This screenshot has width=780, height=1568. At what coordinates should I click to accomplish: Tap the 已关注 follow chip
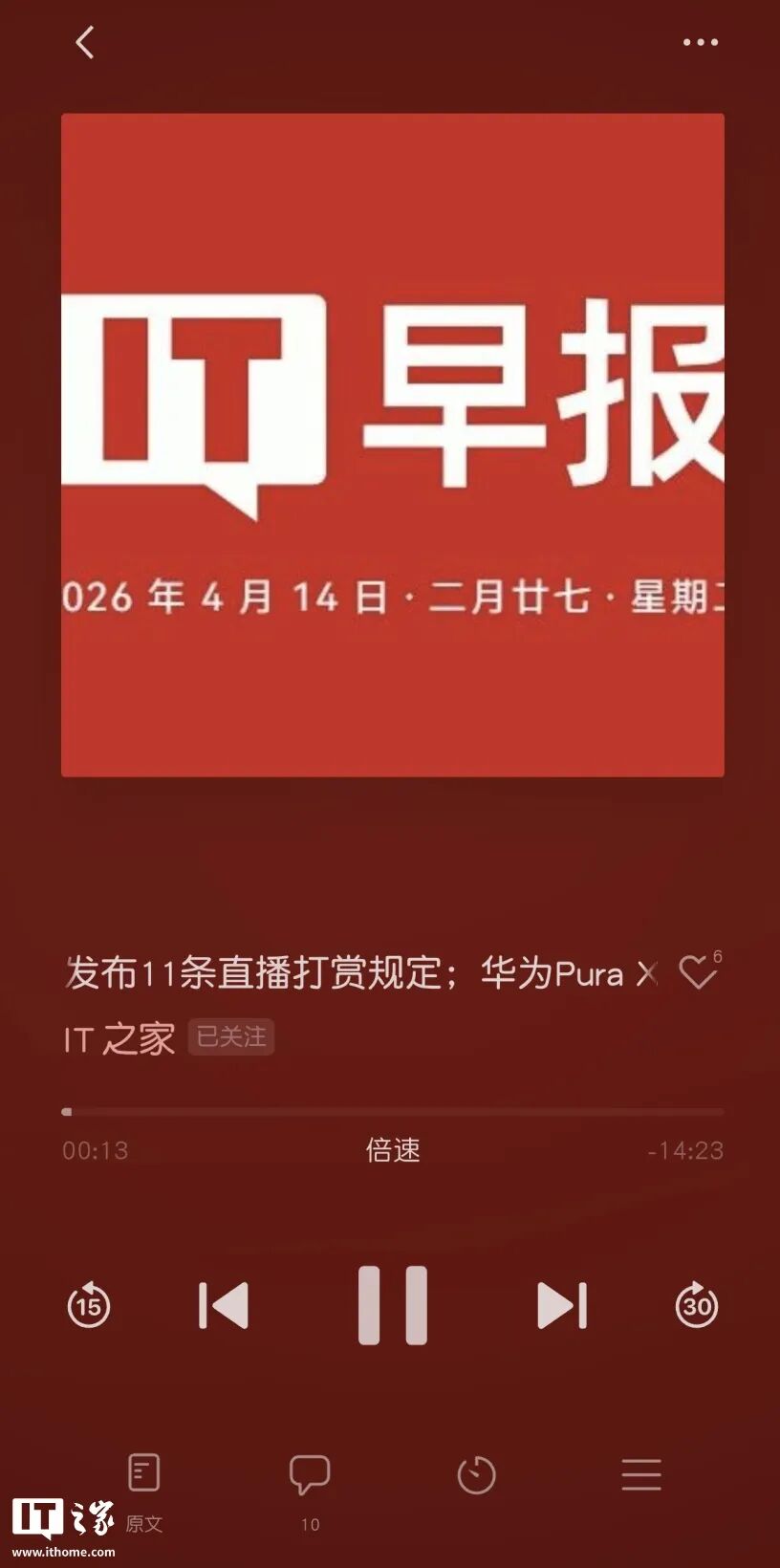[231, 1037]
